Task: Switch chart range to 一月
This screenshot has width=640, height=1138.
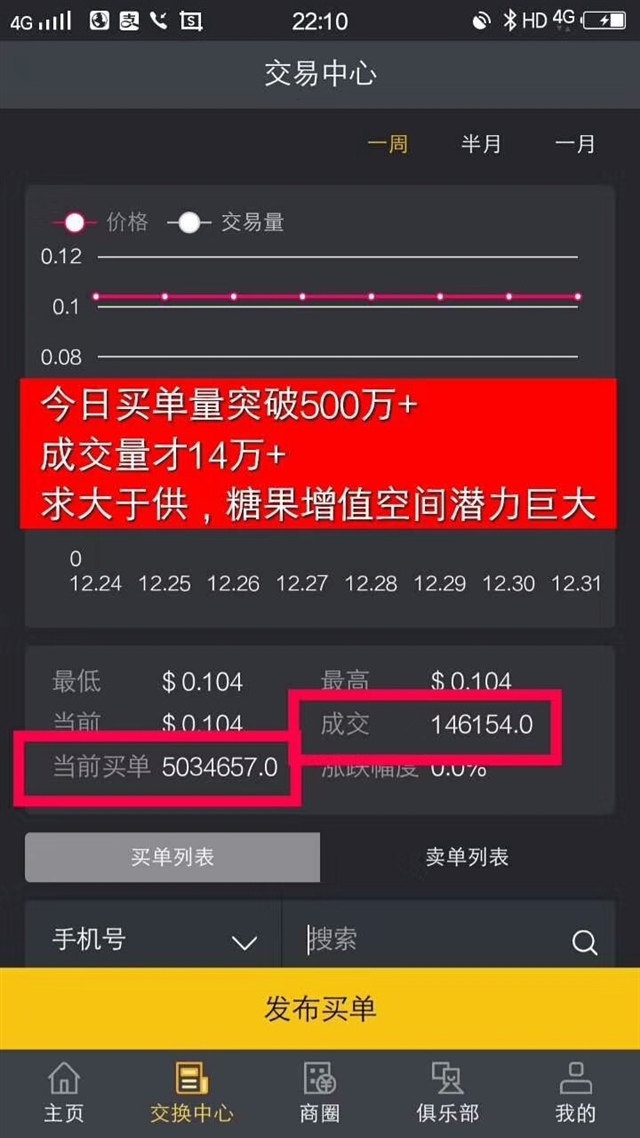Action: tap(575, 144)
